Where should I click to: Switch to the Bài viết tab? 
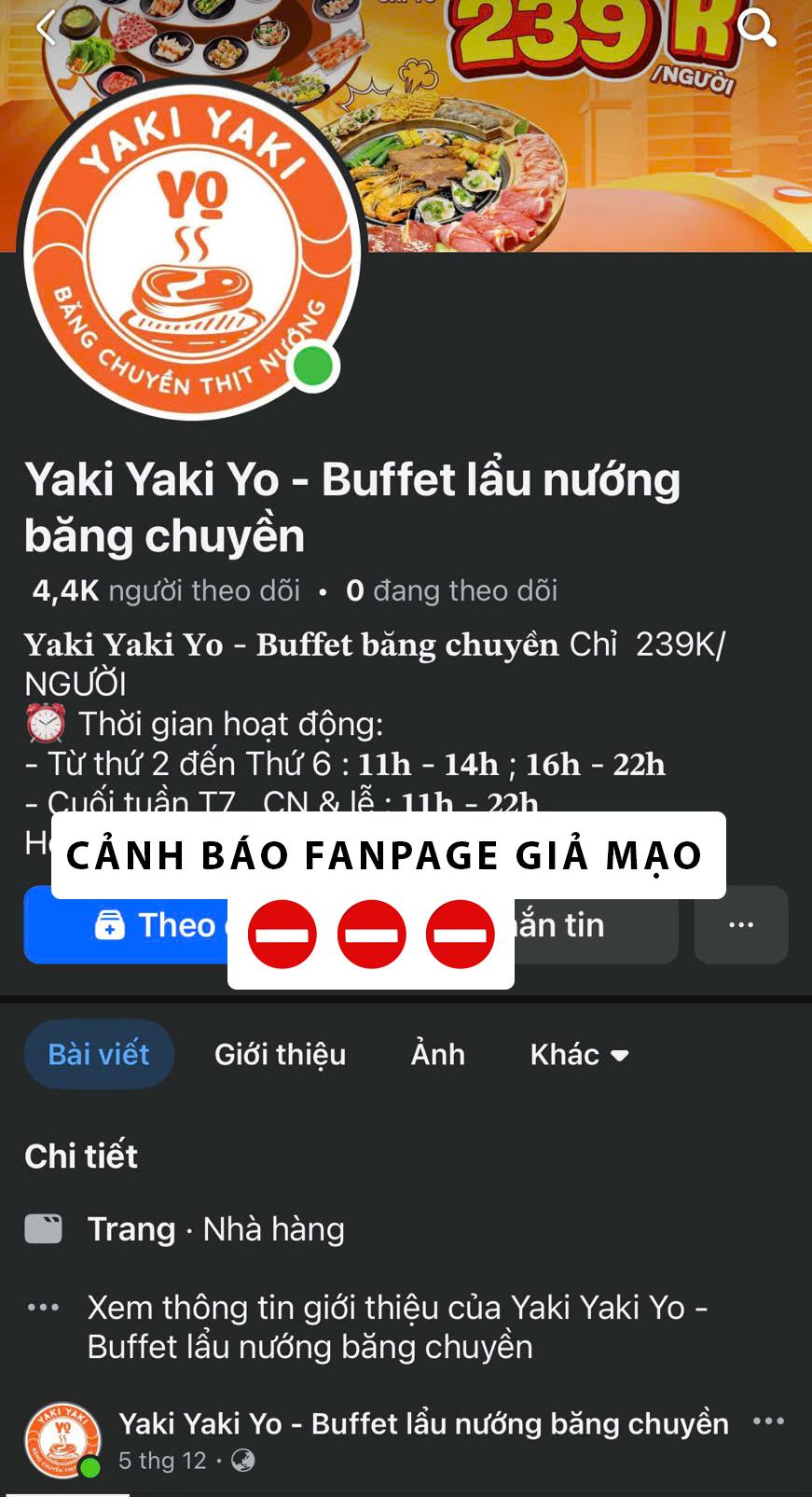(99, 1054)
